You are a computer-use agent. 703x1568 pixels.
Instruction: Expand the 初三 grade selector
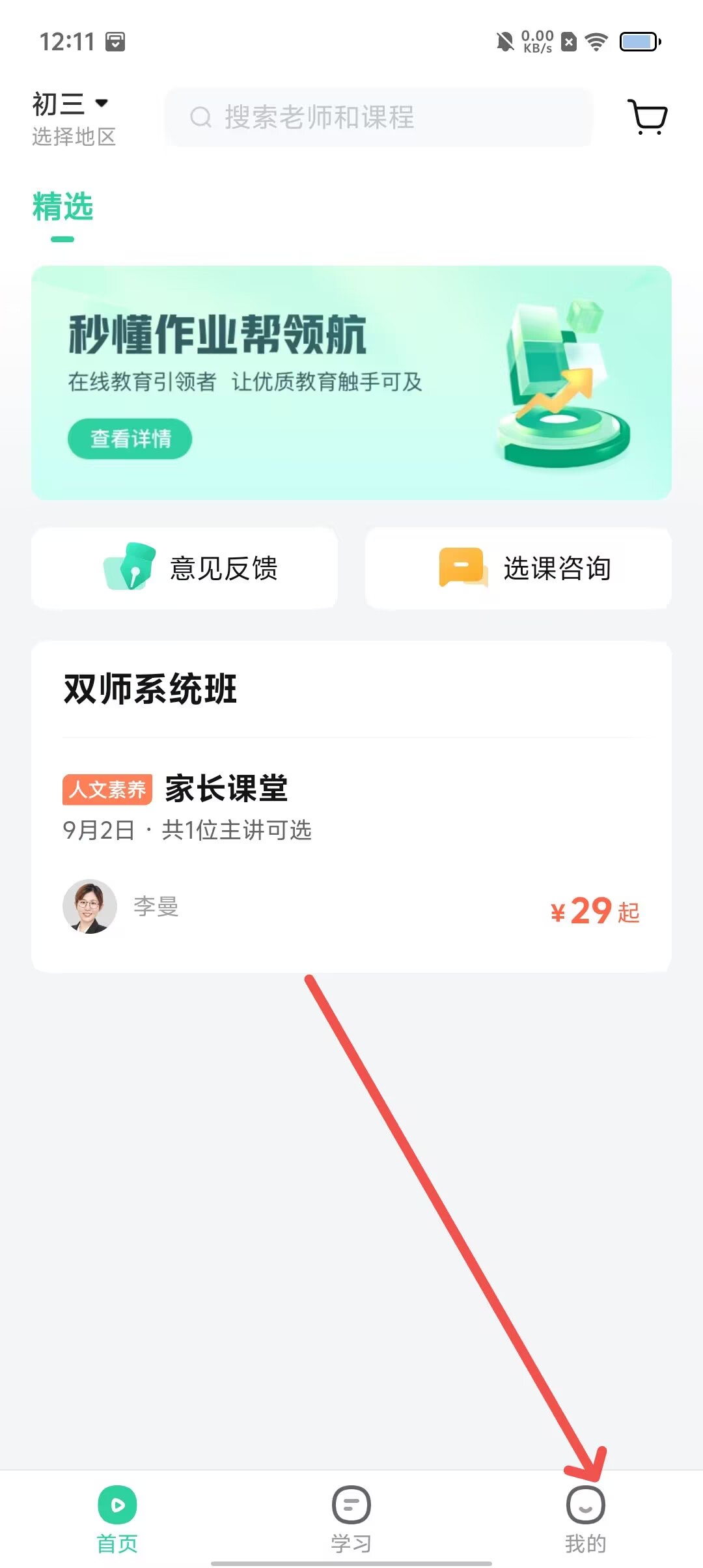pyautogui.click(x=70, y=104)
